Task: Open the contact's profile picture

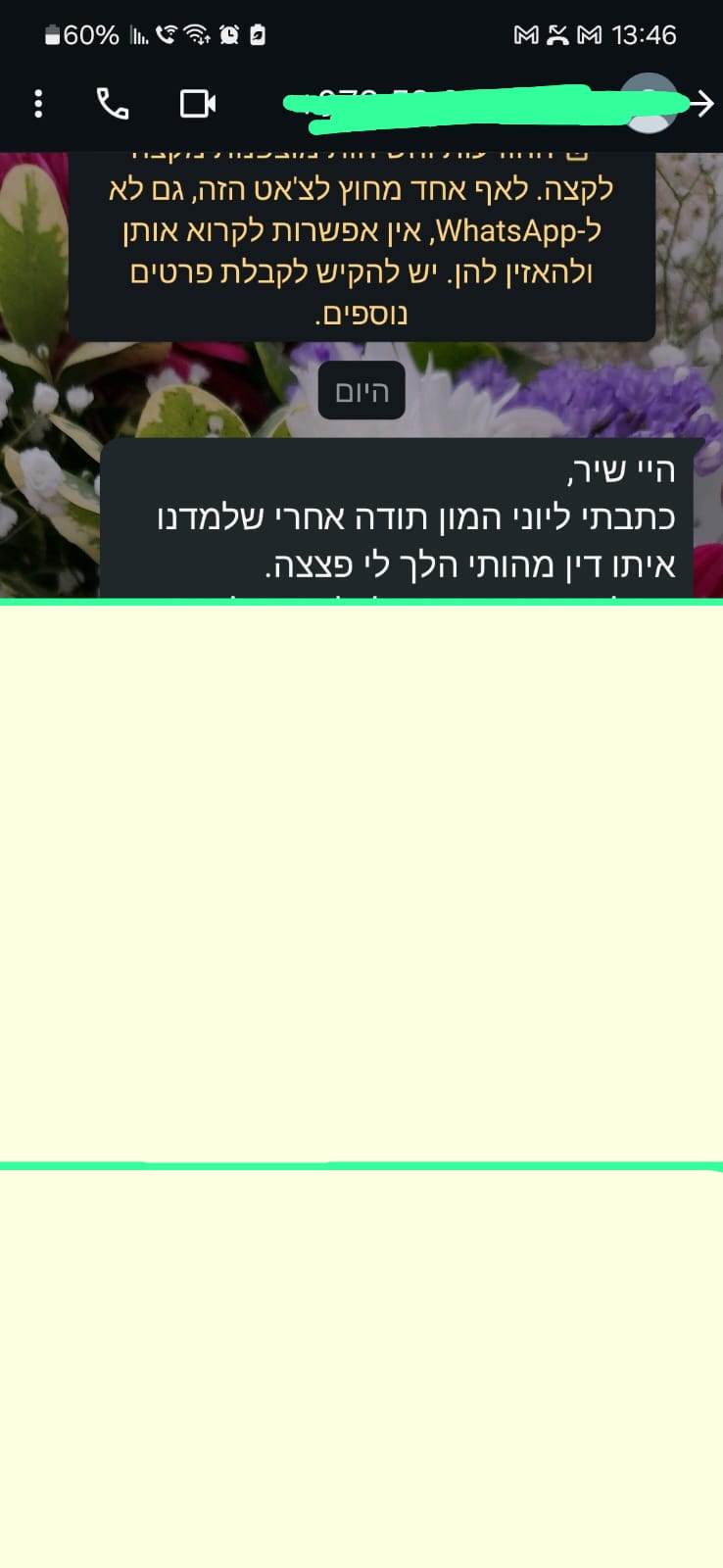Action: point(650,103)
